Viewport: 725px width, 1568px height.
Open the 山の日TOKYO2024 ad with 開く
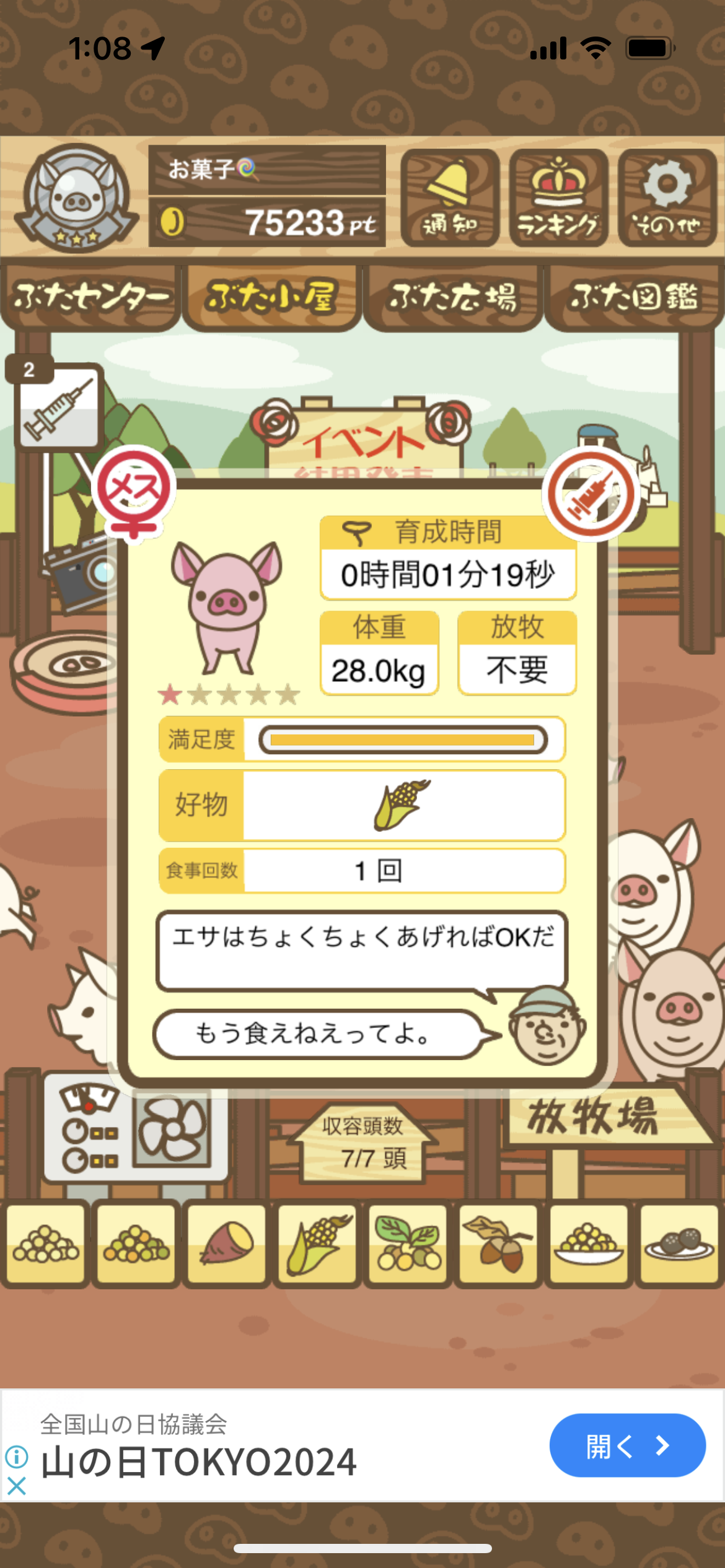coord(627,1445)
